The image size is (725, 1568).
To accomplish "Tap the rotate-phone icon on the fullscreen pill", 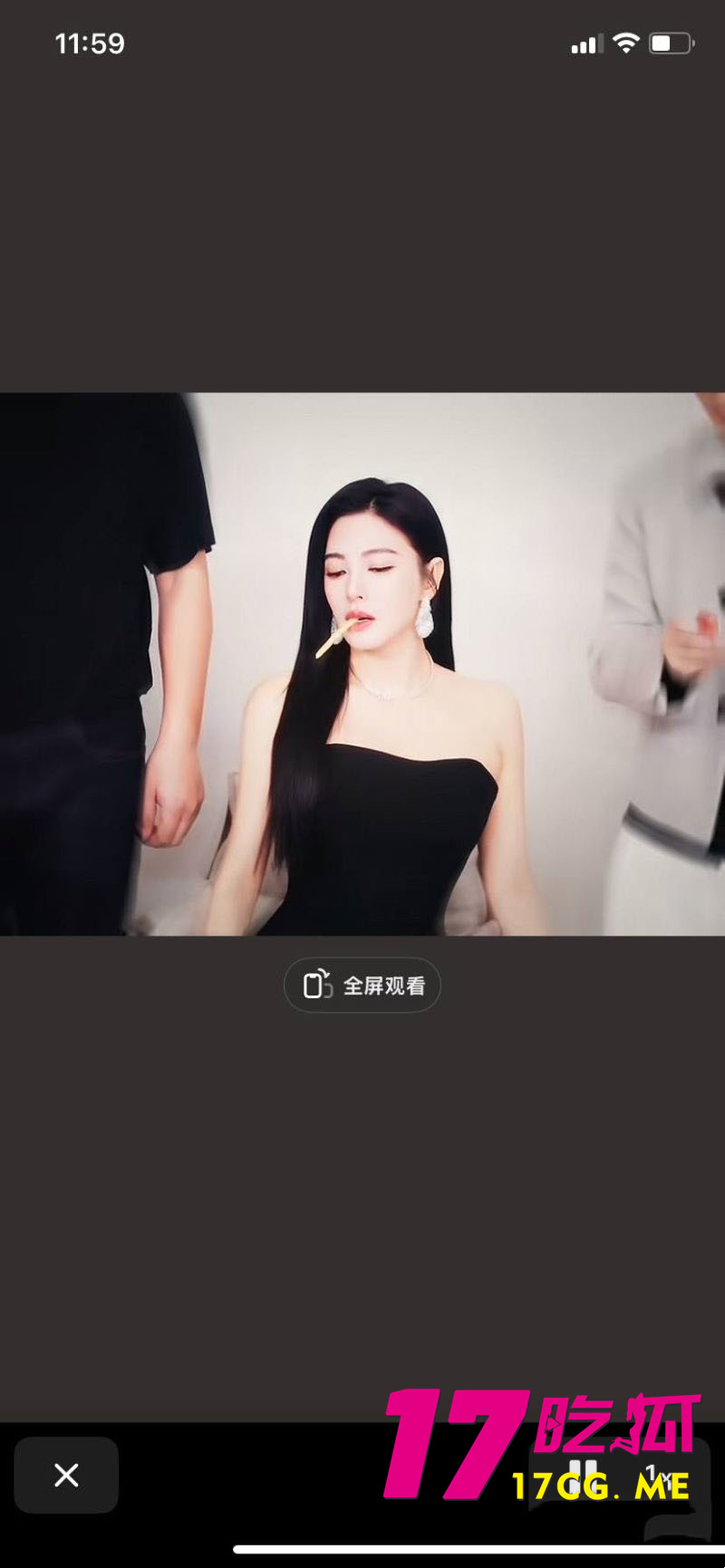I will [314, 986].
